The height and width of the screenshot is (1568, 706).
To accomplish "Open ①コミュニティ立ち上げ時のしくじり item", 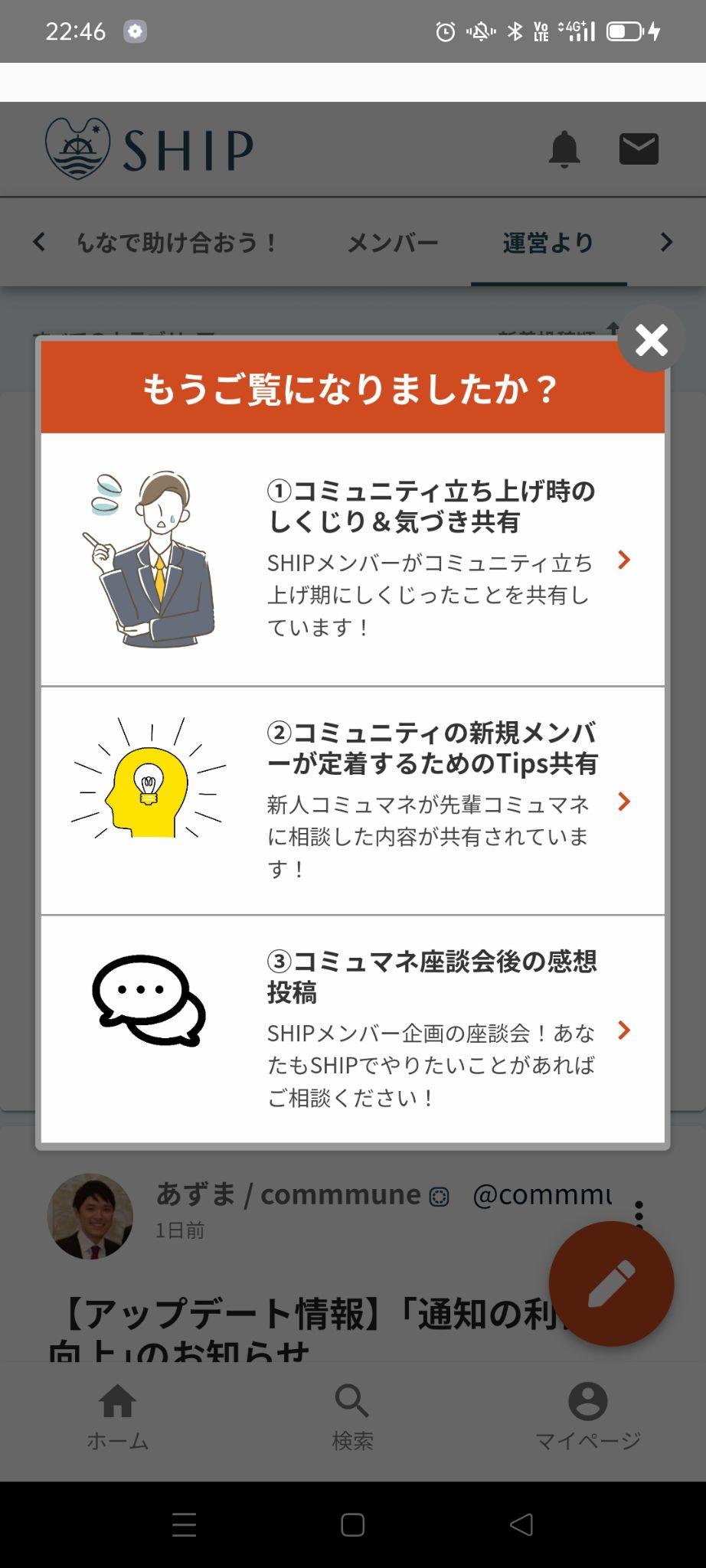I will pyautogui.click(x=352, y=560).
